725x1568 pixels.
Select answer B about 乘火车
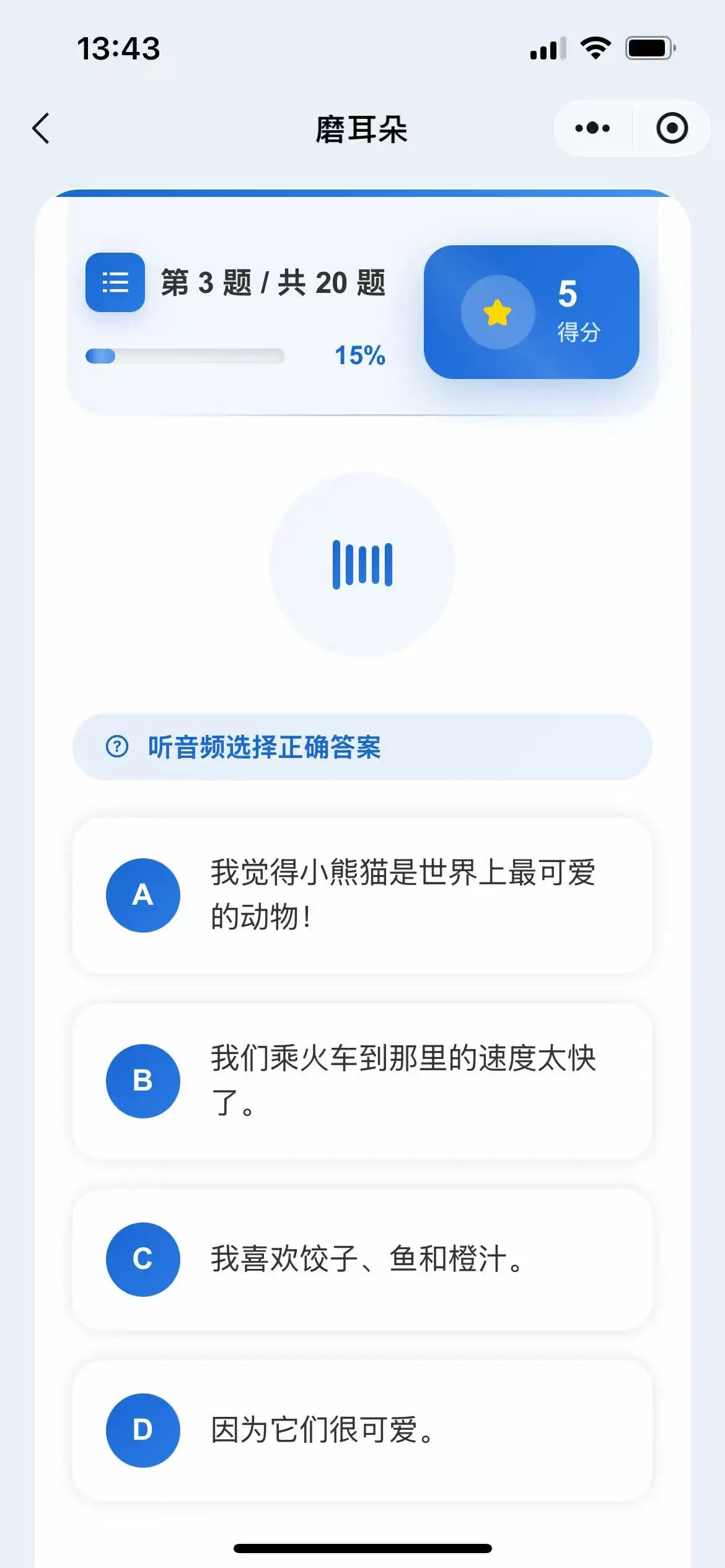[362, 1081]
